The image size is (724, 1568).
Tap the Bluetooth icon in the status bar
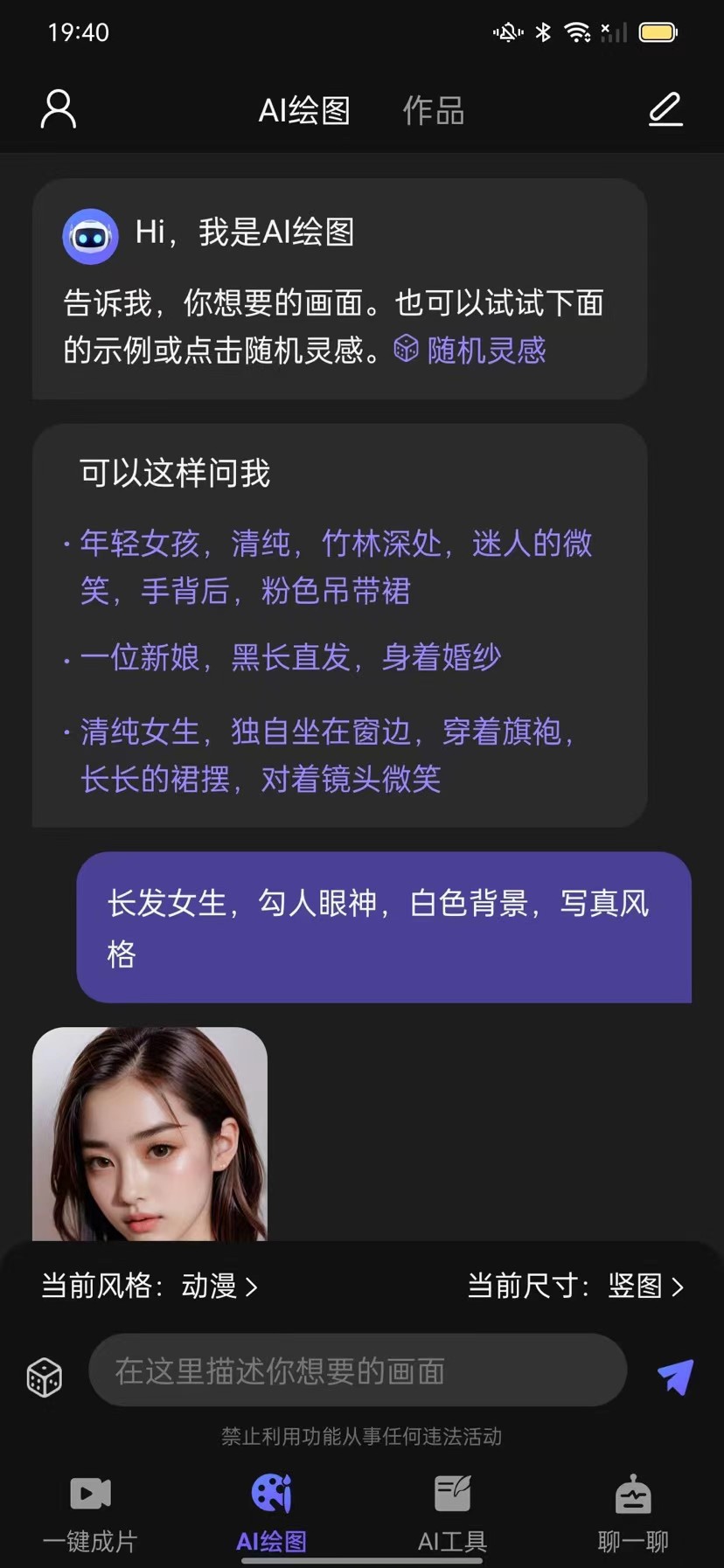(x=542, y=31)
